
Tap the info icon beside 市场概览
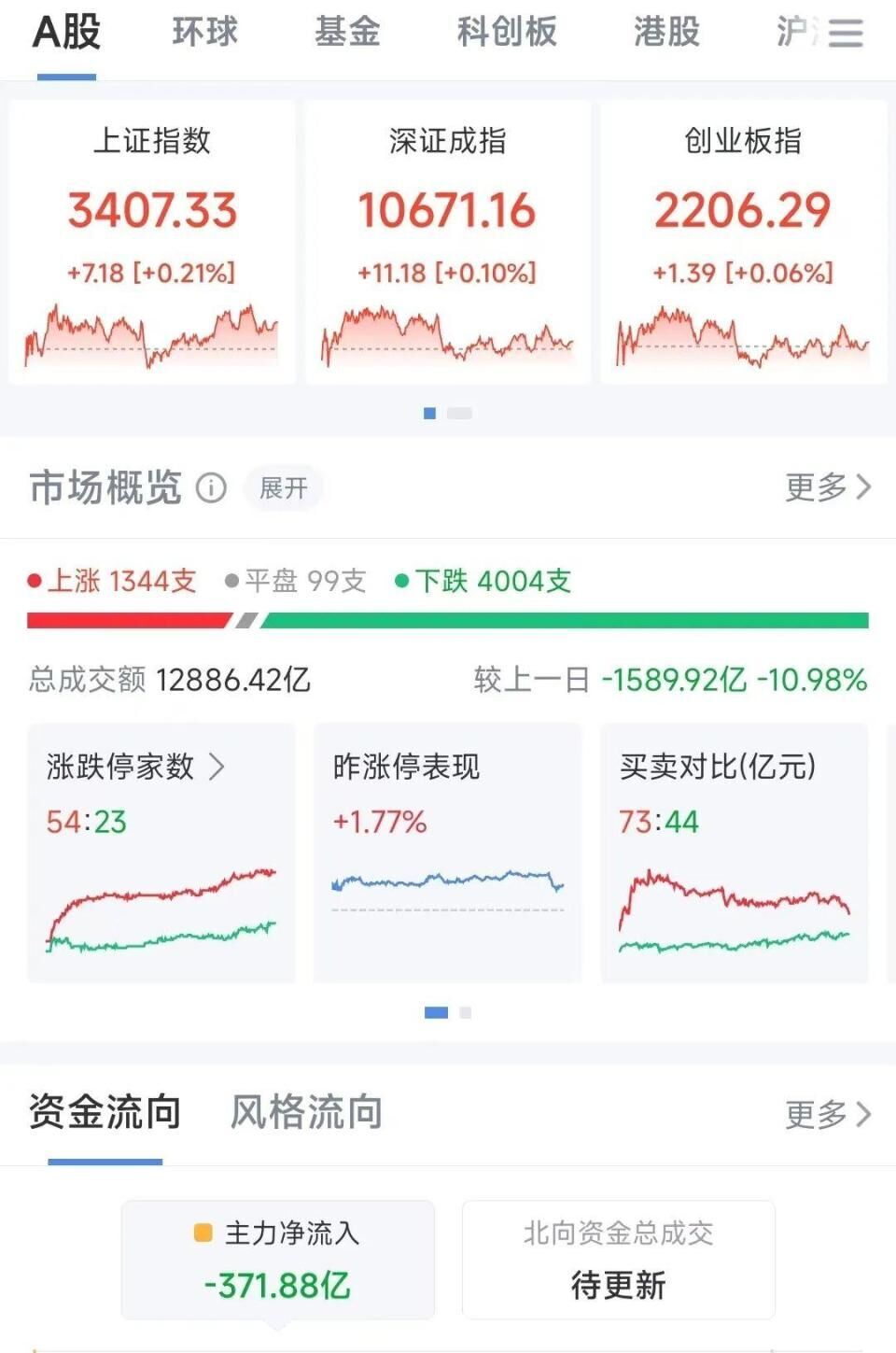click(x=211, y=487)
